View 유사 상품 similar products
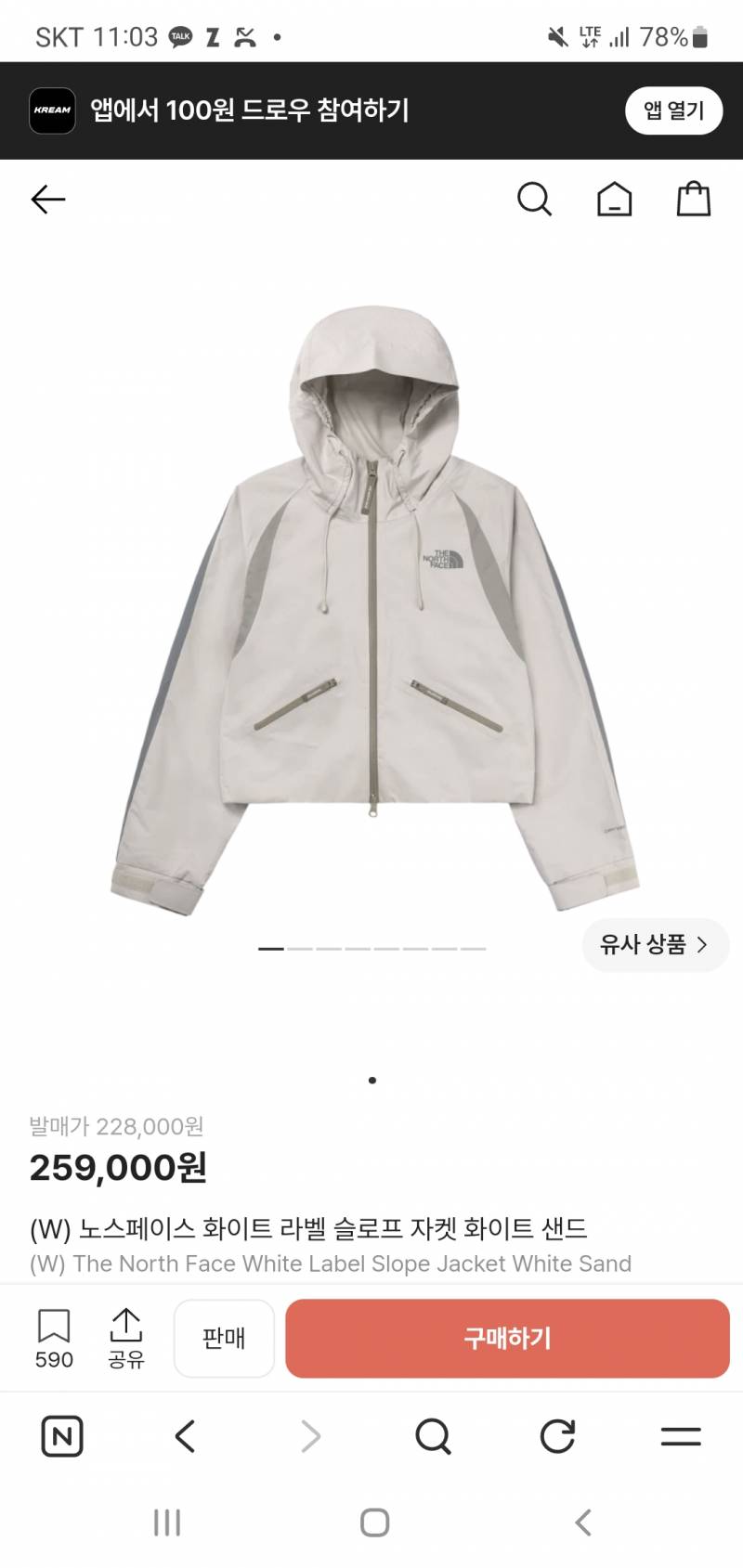 click(656, 945)
